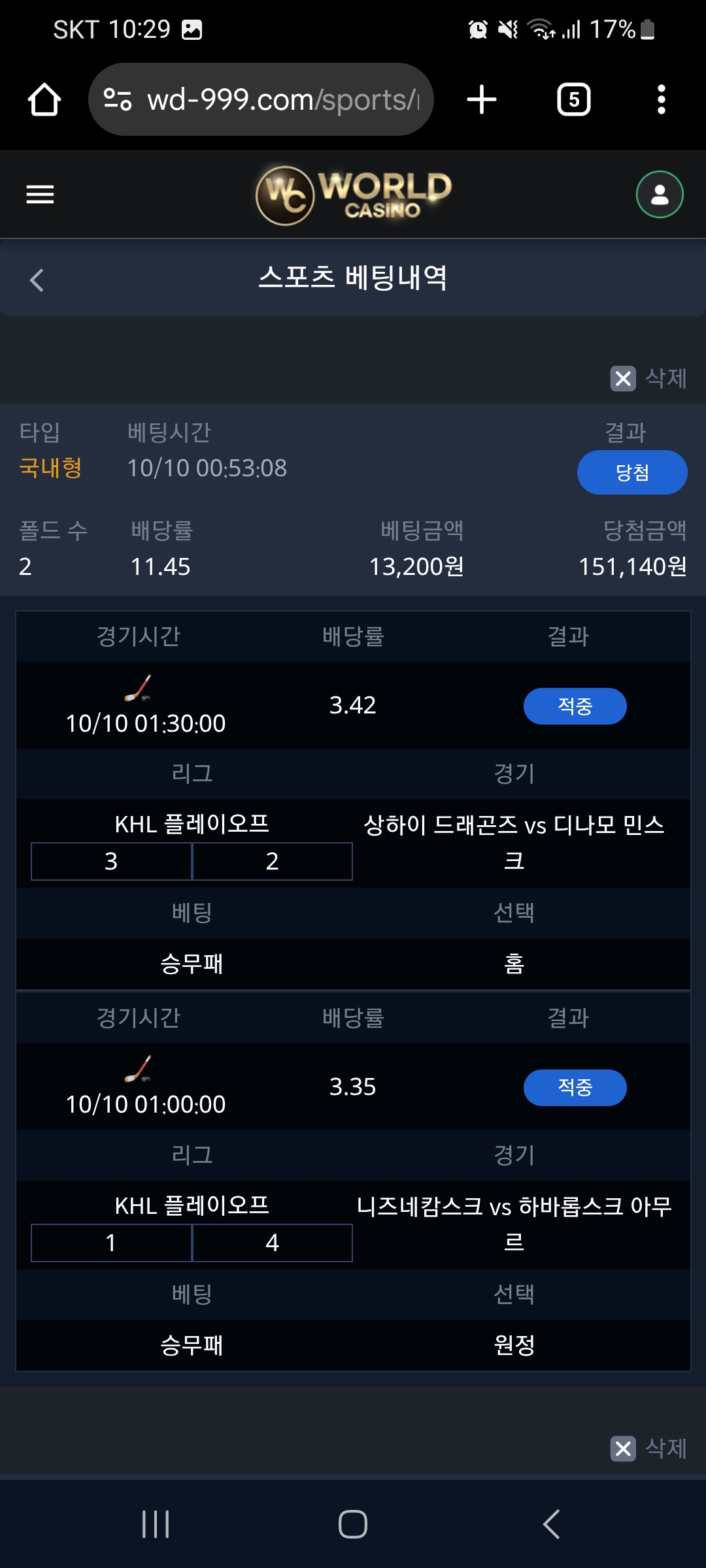The height and width of the screenshot is (1568, 706).
Task: Open the hamburger navigation menu
Action: pyautogui.click(x=39, y=193)
